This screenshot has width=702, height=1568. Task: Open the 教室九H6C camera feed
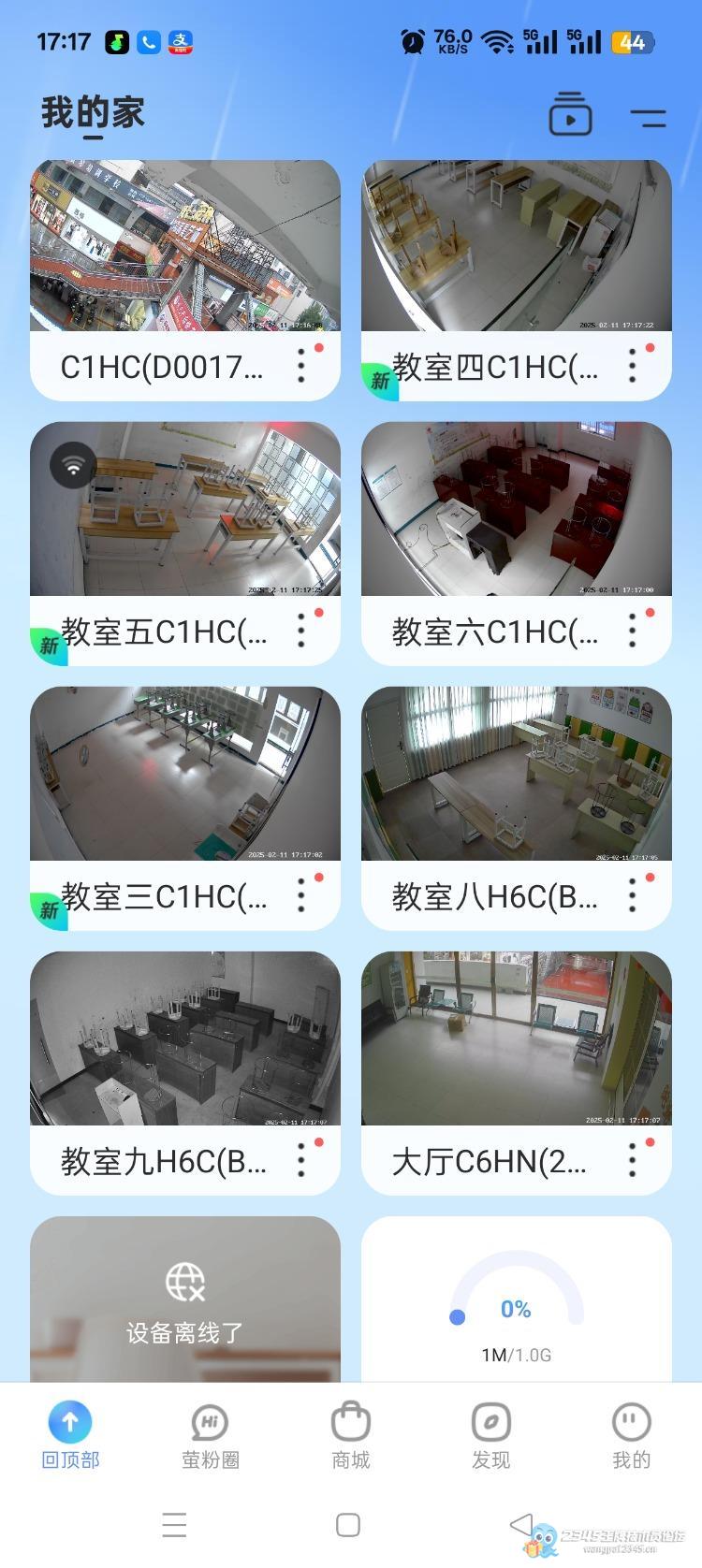click(185, 1038)
